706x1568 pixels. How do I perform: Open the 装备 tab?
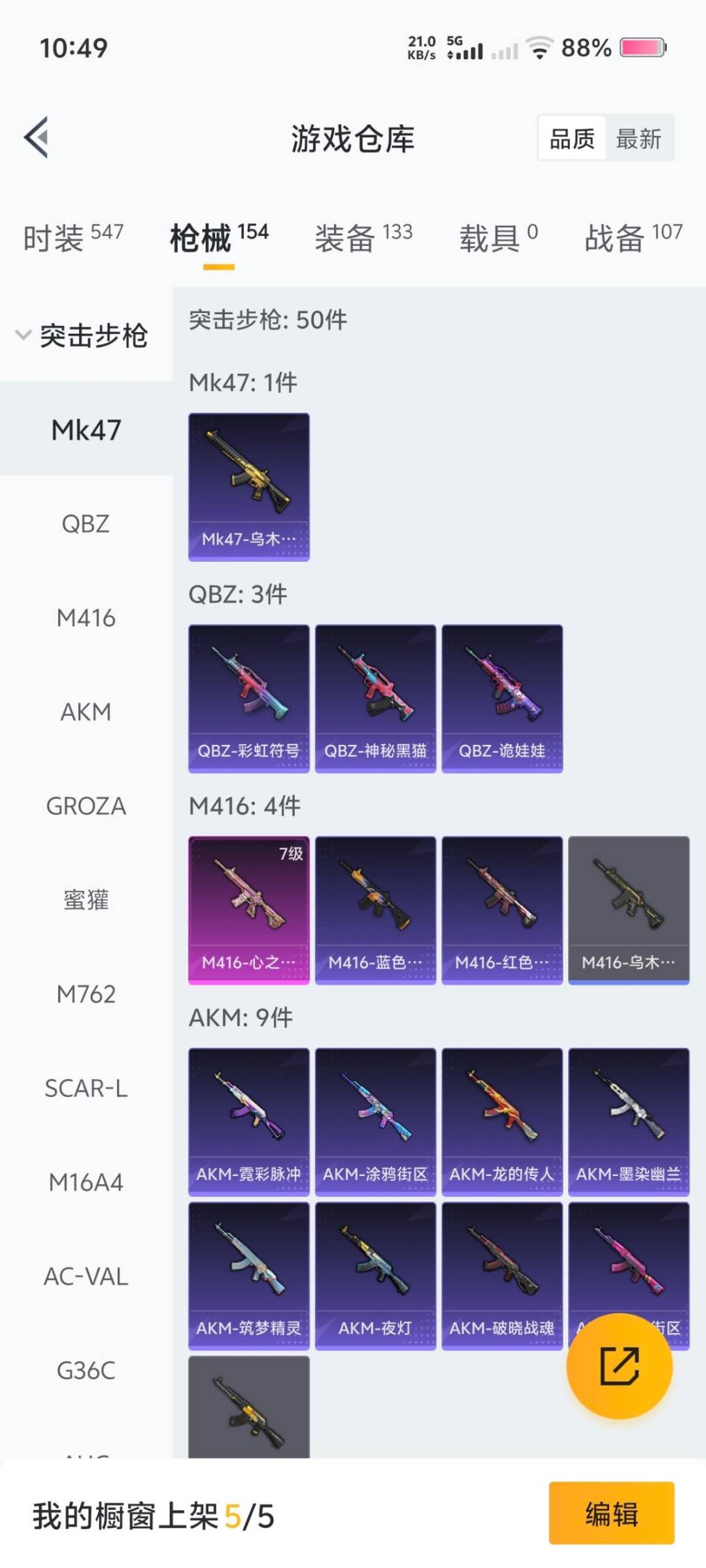pos(363,237)
